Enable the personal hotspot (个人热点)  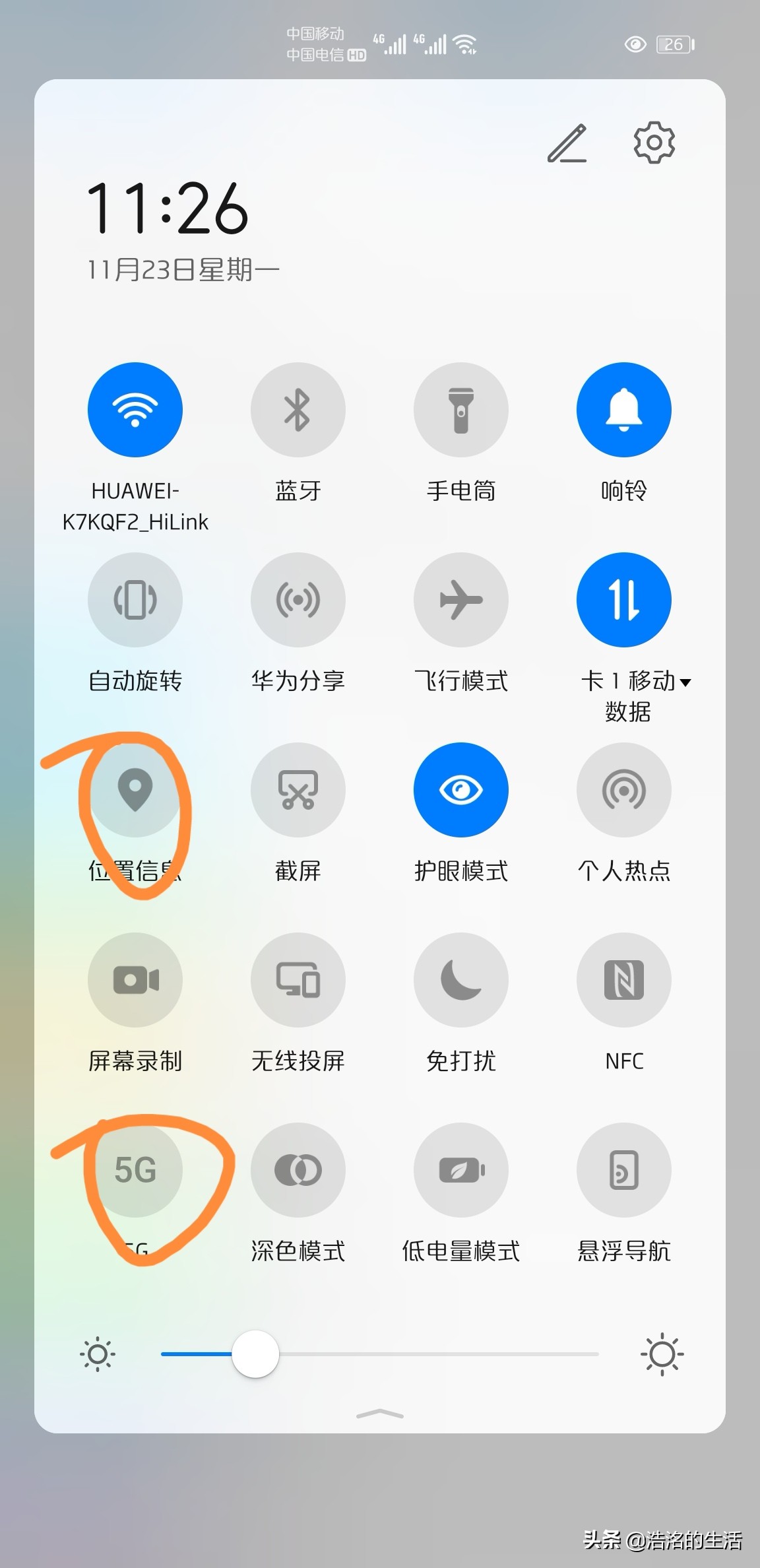click(623, 790)
